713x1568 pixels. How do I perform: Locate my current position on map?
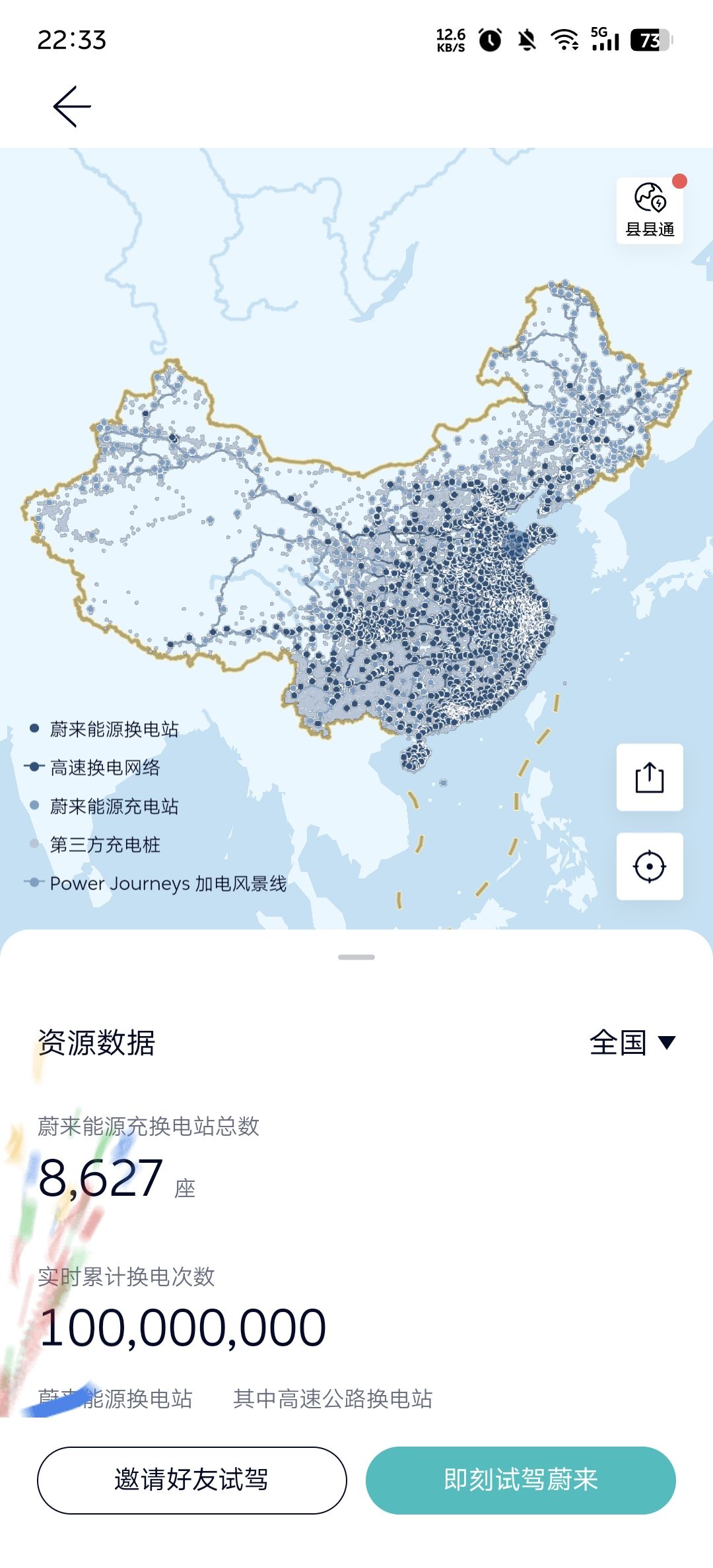coord(650,866)
